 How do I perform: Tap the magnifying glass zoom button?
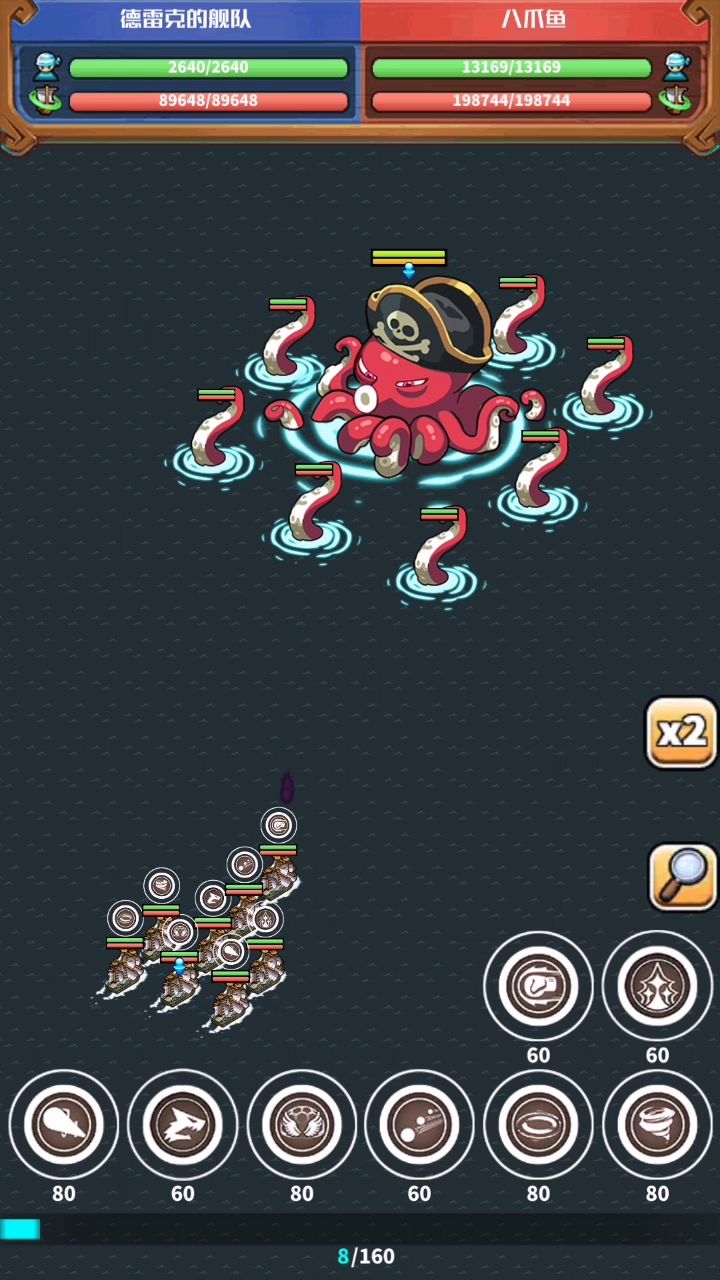682,877
